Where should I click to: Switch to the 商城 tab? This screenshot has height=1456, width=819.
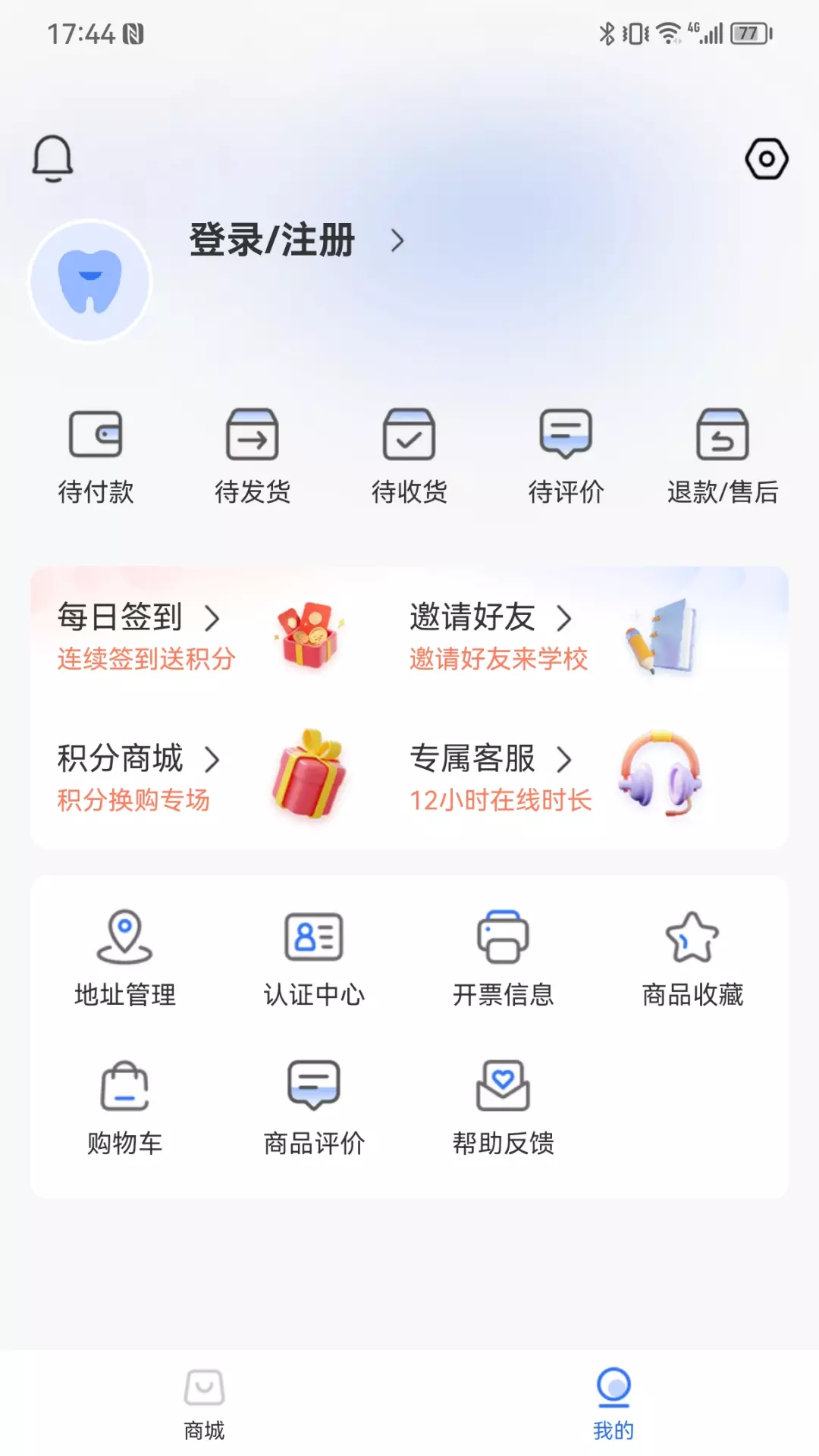pos(204,1404)
